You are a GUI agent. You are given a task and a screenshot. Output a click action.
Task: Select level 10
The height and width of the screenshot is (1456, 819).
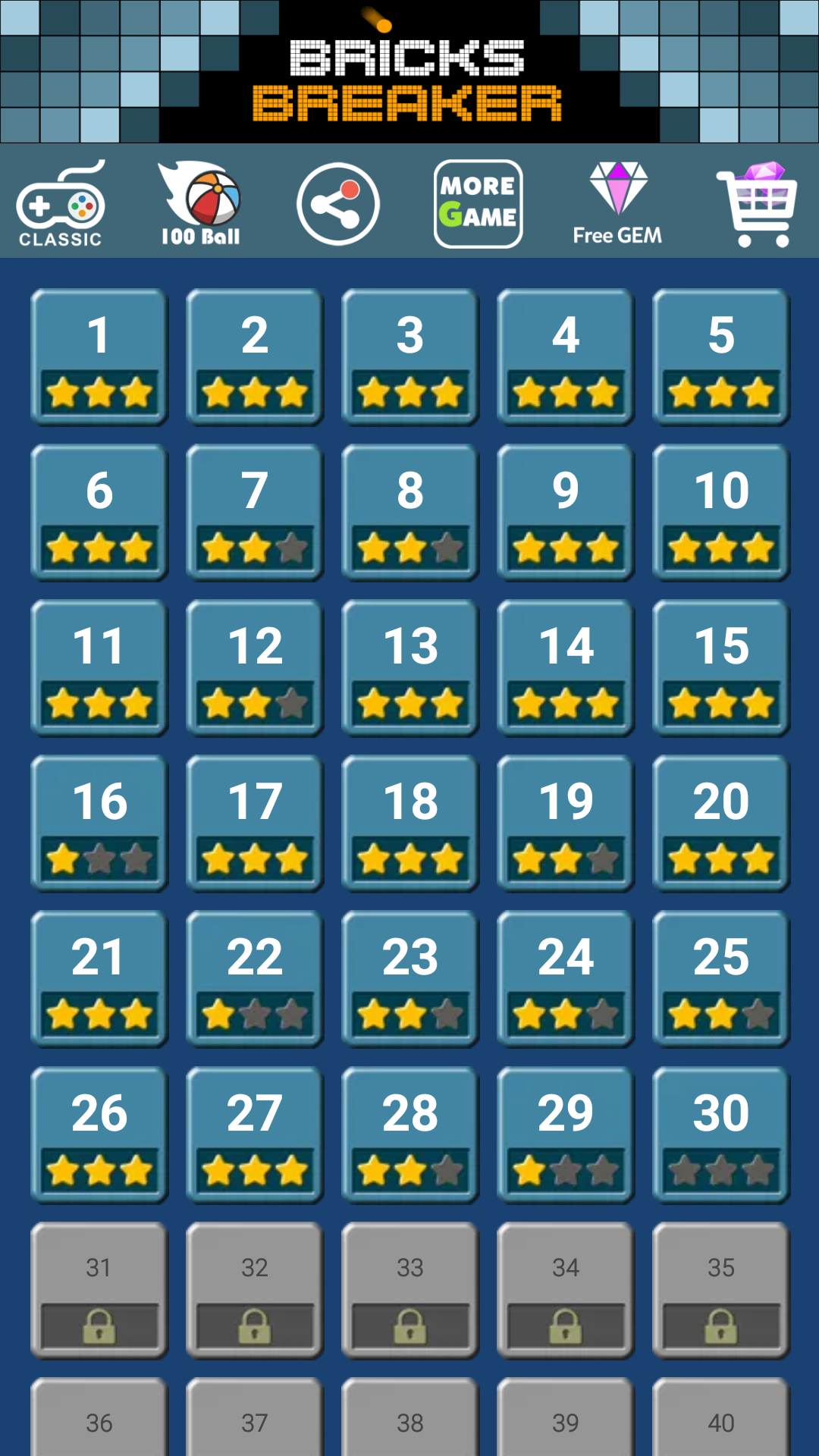coord(721,513)
